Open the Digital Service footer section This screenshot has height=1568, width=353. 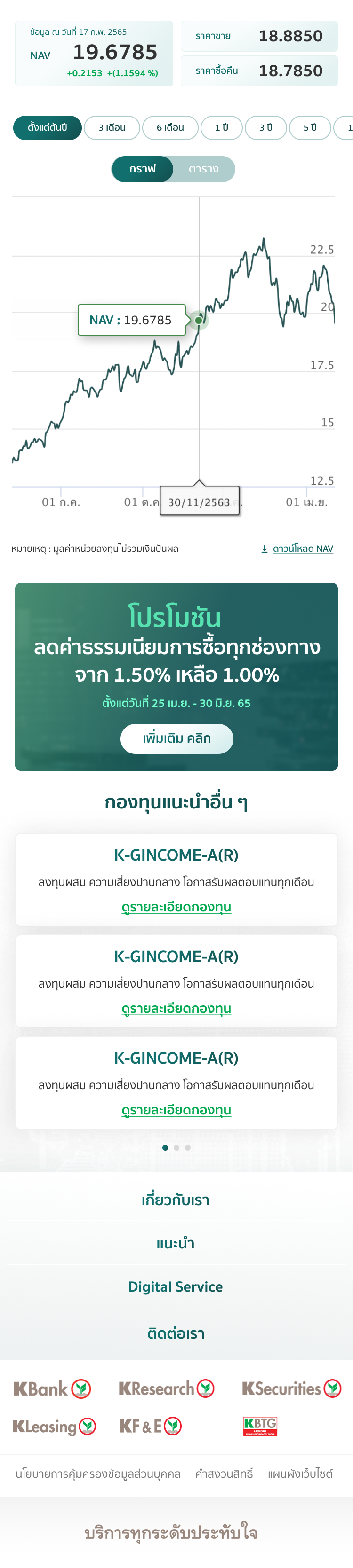(176, 1287)
